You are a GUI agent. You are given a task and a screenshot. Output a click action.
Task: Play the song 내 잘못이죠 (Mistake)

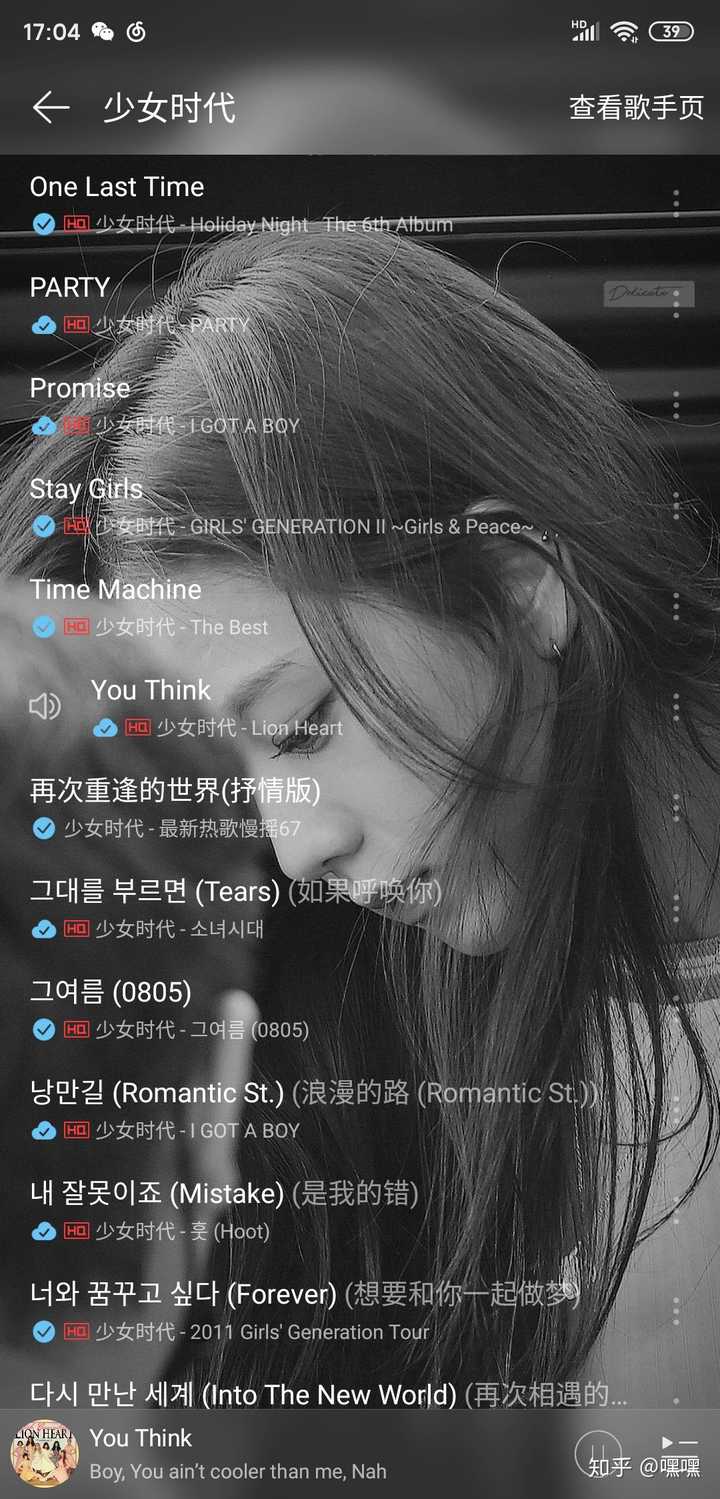pyautogui.click(x=157, y=1194)
